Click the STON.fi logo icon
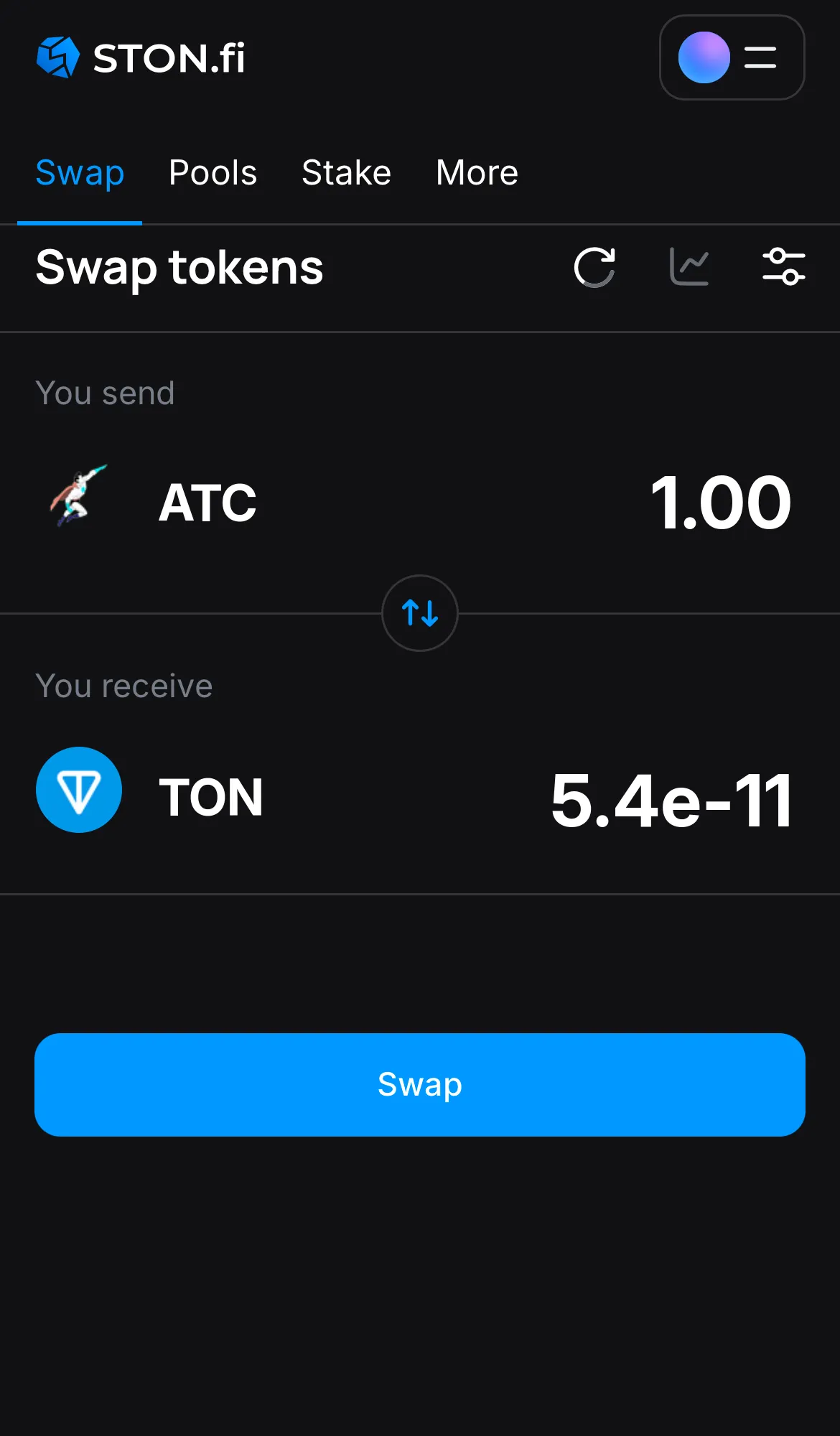This screenshot has height=1436, width=840. click(57, 57)
